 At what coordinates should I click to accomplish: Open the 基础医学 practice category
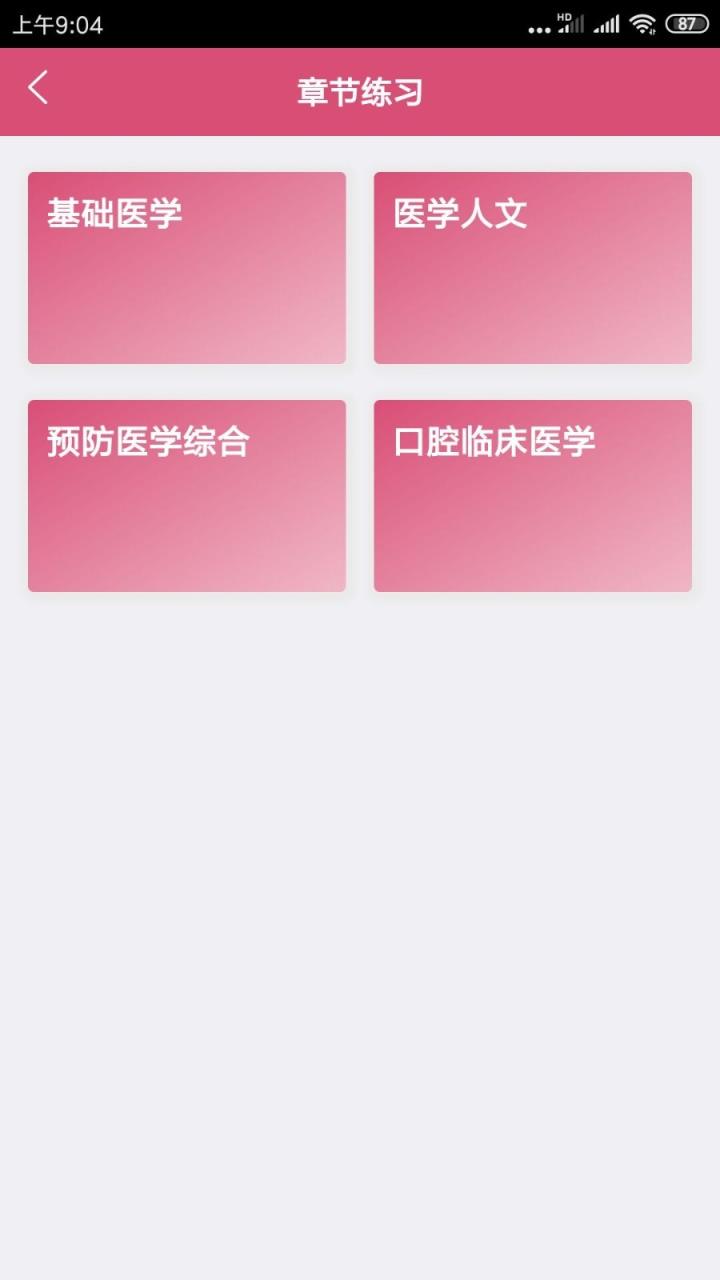(x=187, y=267)
